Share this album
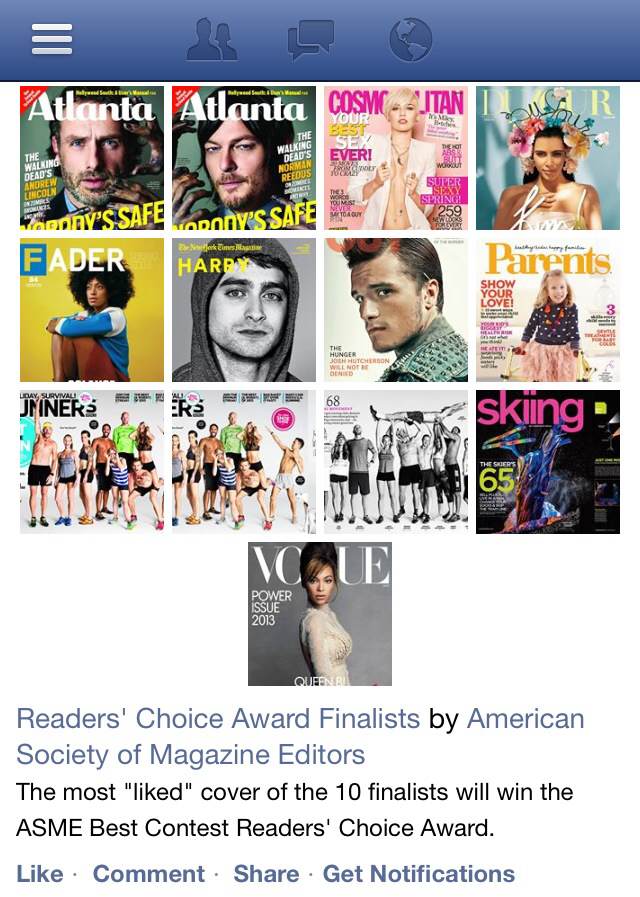 pos(266,874)
